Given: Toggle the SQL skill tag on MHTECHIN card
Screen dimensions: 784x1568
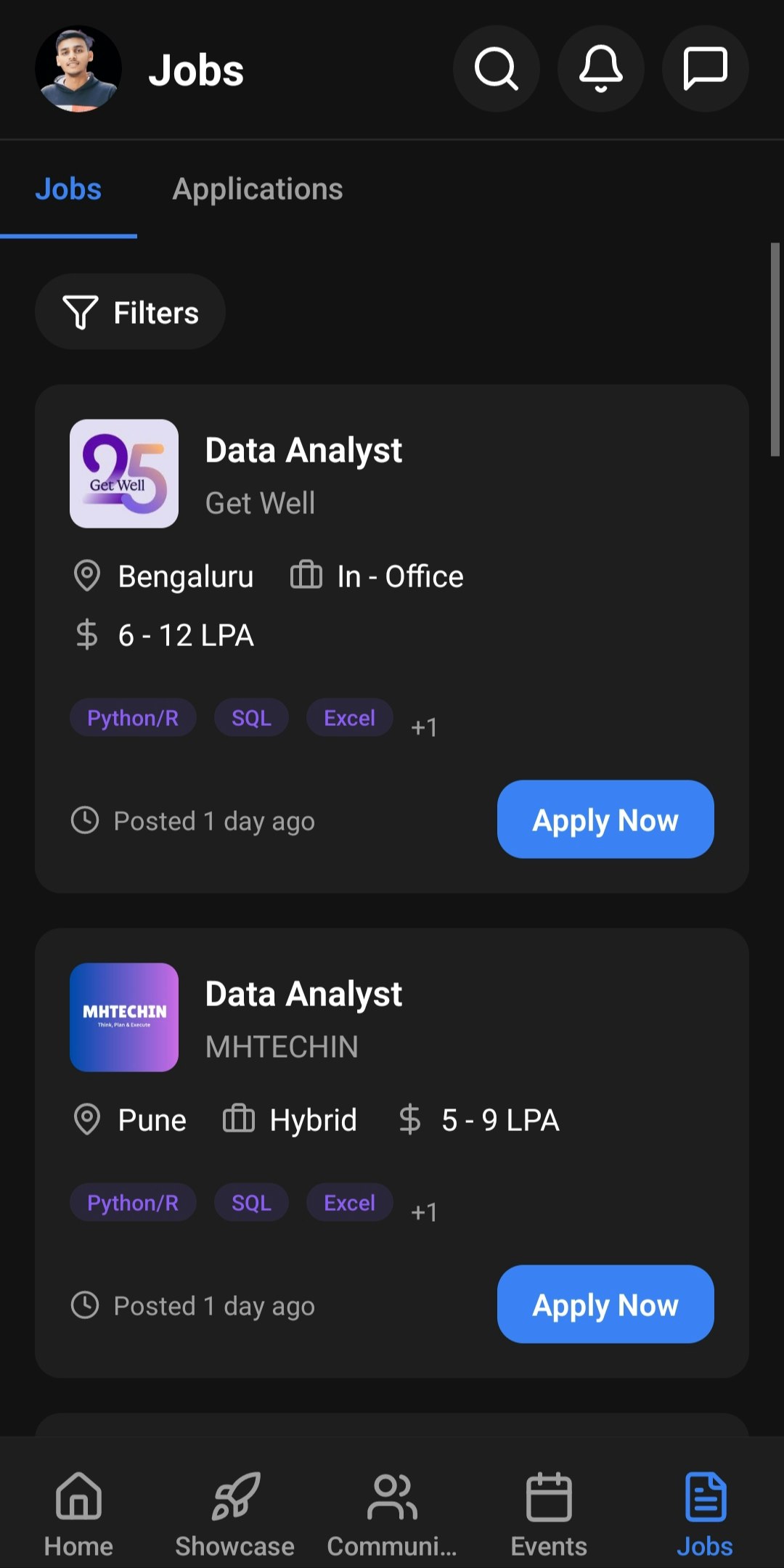Looking at the screenshot, I should [251, 1202].
